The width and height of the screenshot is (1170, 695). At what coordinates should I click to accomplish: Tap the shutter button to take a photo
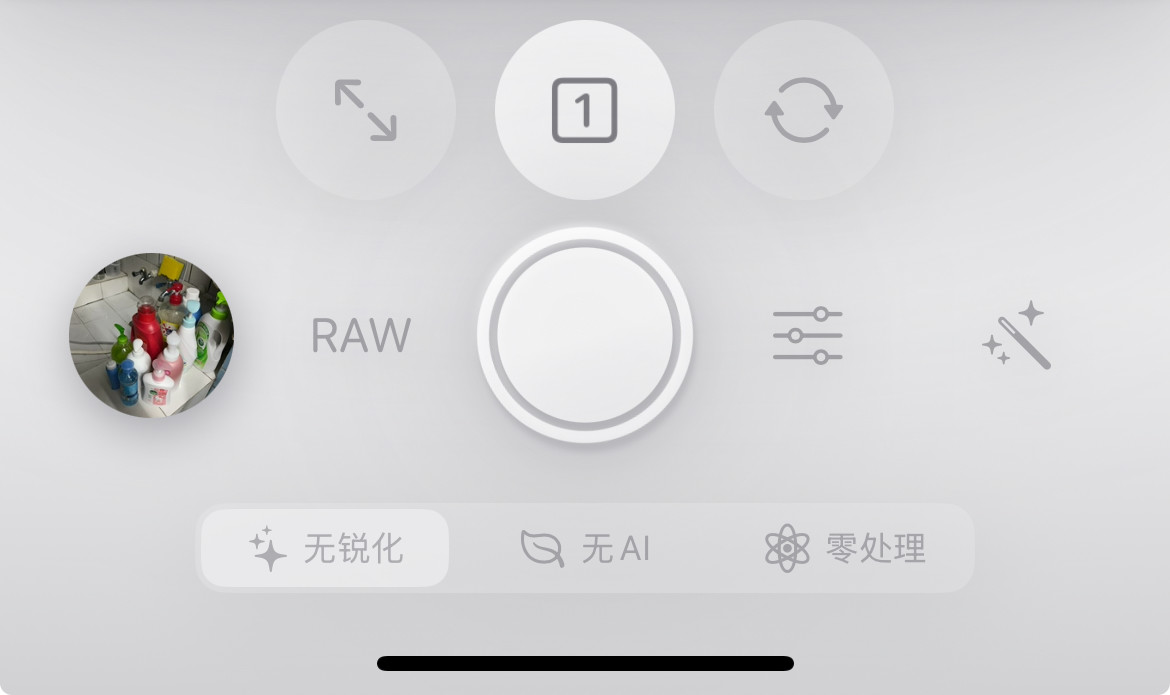pyautogui.click(x=585, y=335)
